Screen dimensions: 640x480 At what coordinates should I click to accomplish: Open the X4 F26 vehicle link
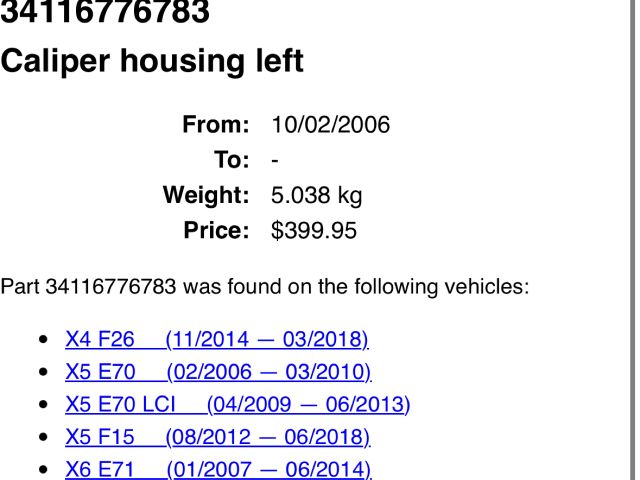[216, 340]
